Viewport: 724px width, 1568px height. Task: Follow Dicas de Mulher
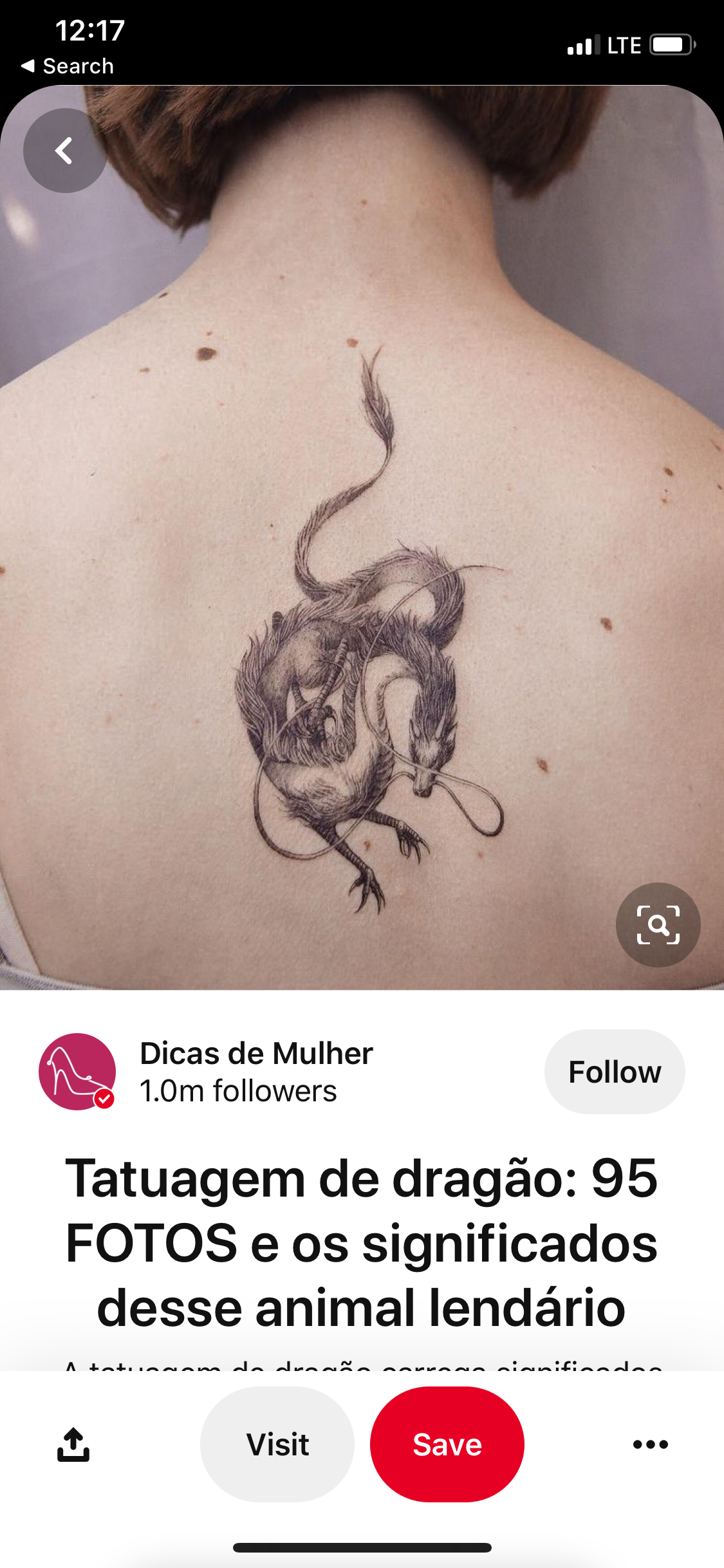(614, 1072)
